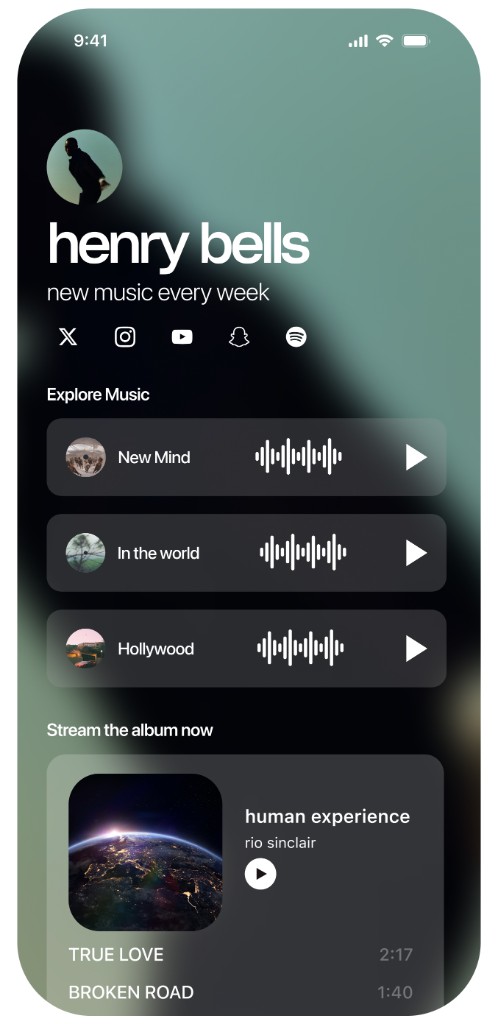This screenshot has width=498, height=1024.
Task: Play the track Hollywood
Action: 416,649
